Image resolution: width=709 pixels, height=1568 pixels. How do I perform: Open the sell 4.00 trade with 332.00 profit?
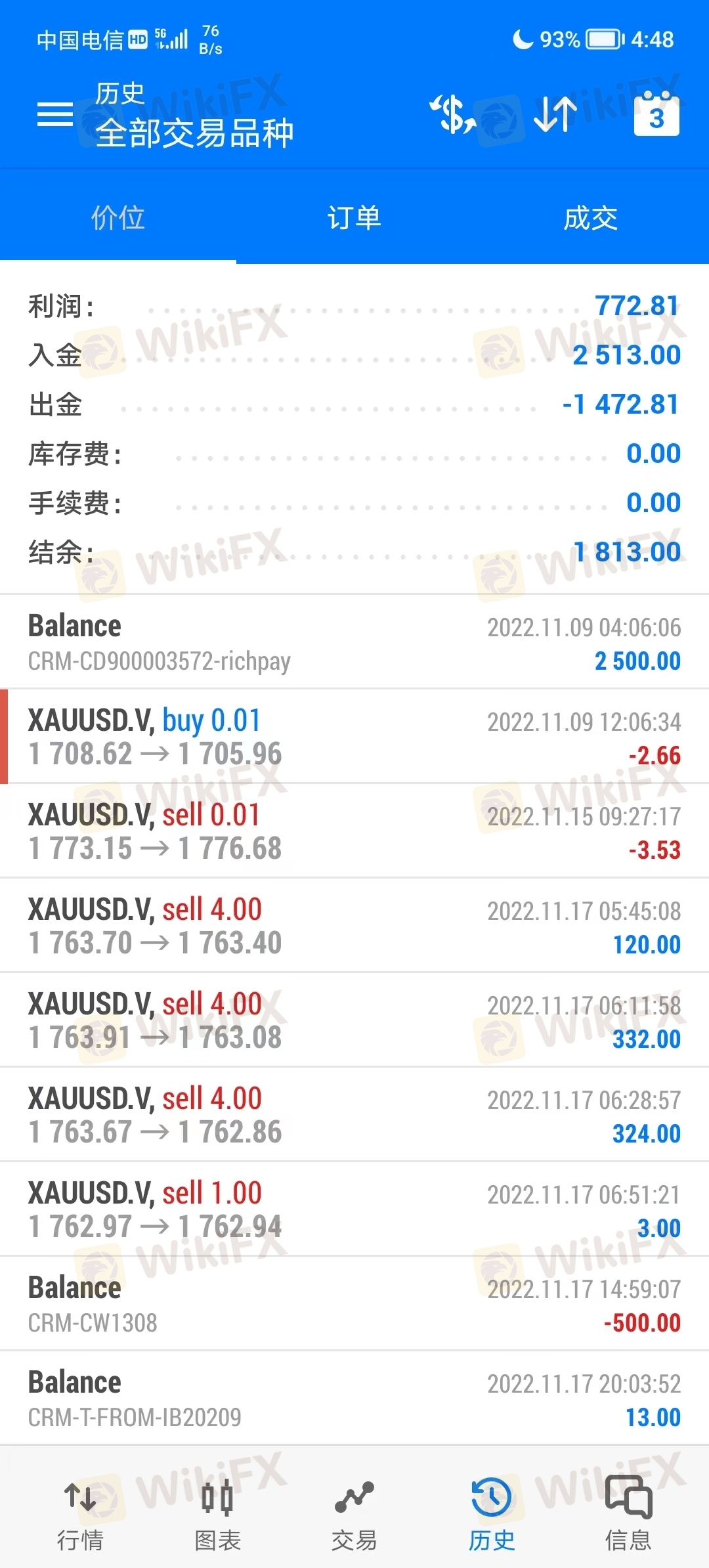click(354, 1020)
